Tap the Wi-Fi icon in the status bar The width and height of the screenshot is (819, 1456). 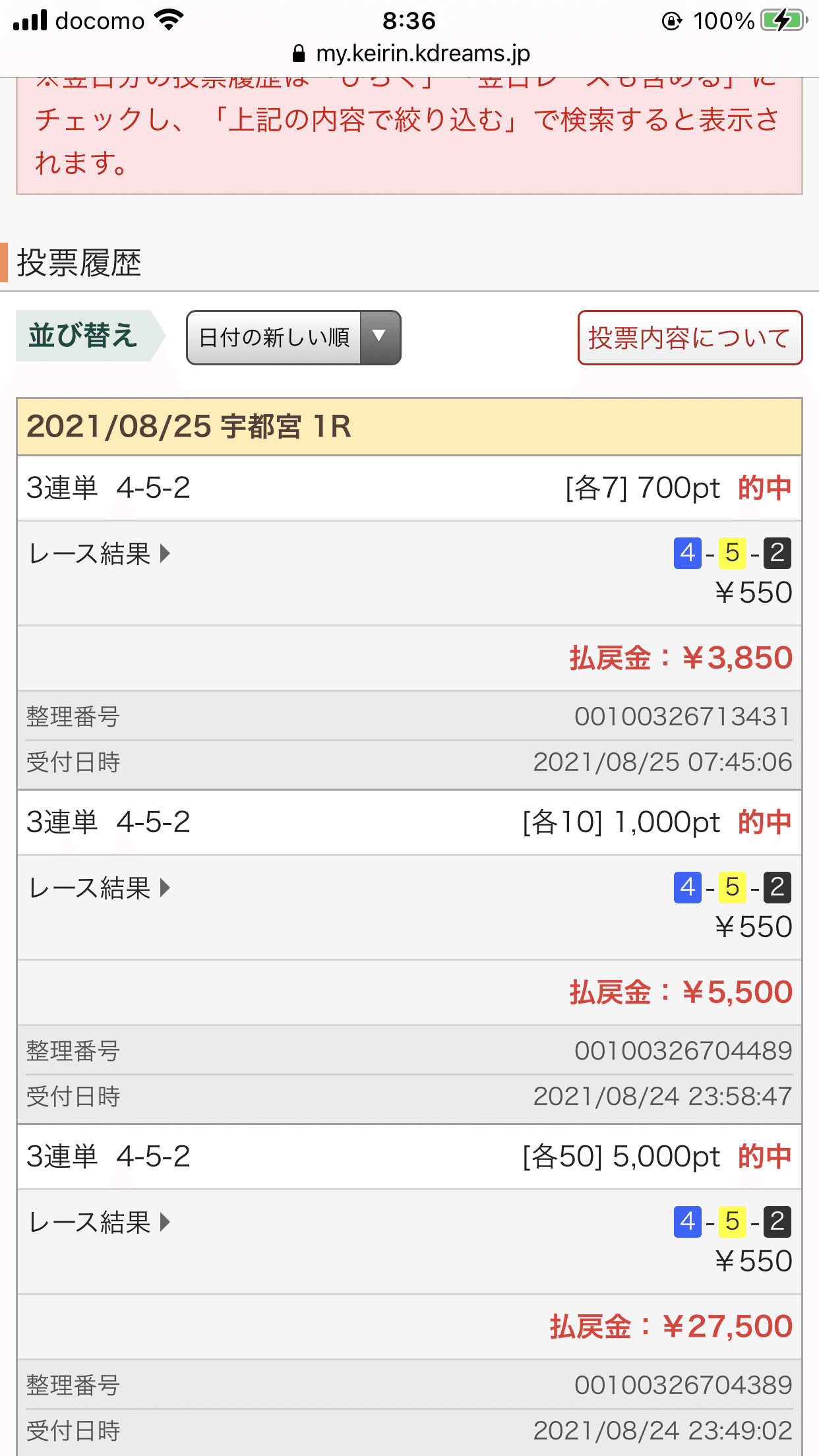(x=167, y=19)
